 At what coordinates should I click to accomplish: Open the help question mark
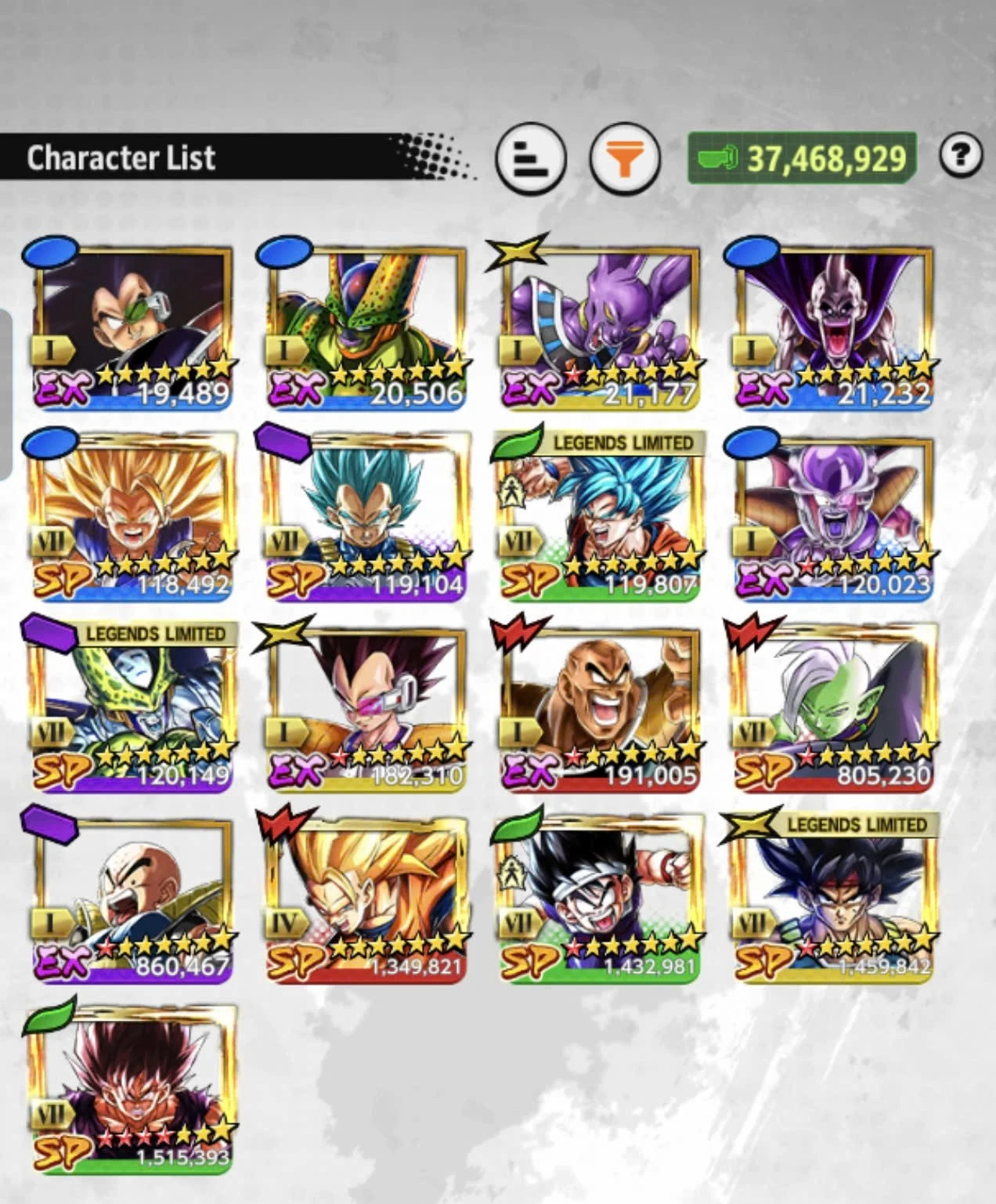pos(960,155)
